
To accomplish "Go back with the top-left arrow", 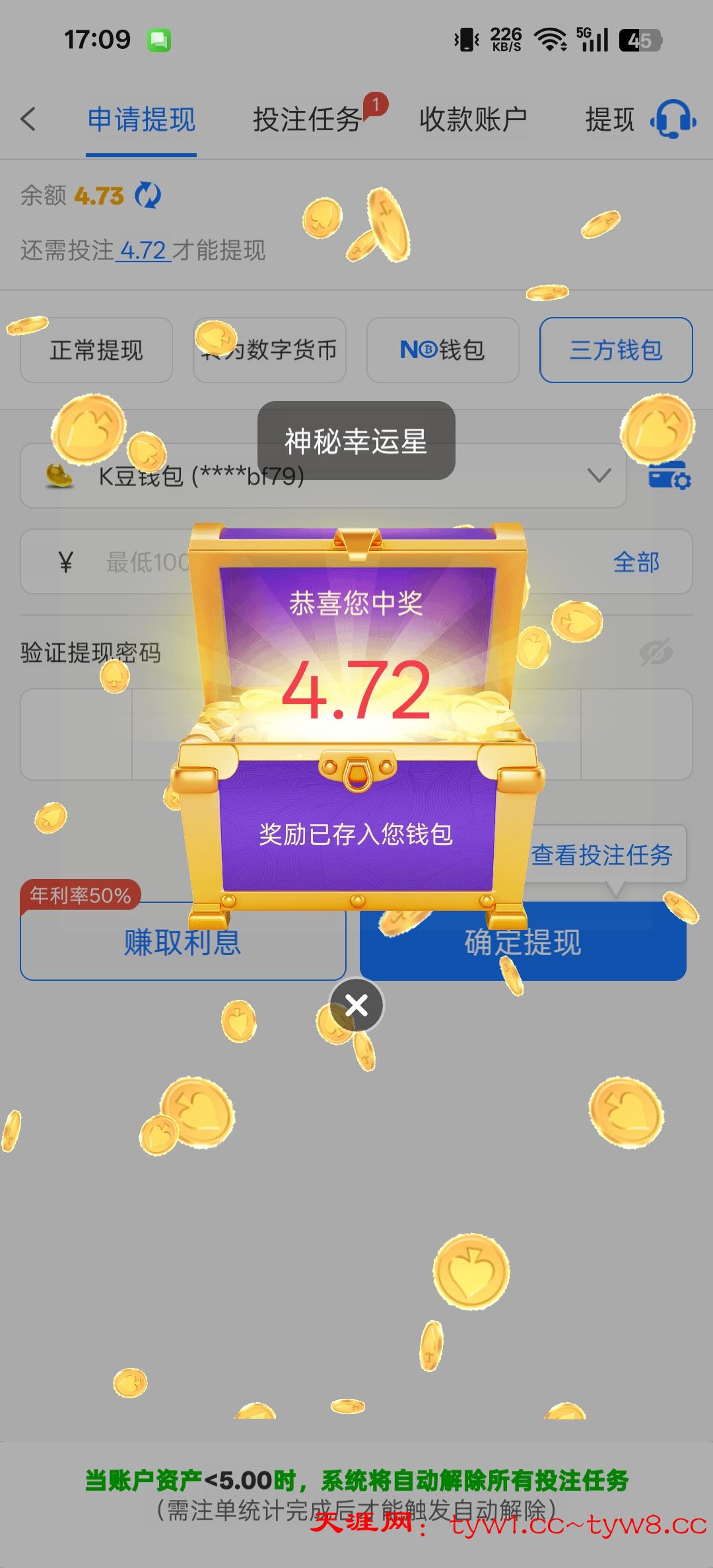I will point(28,120).
